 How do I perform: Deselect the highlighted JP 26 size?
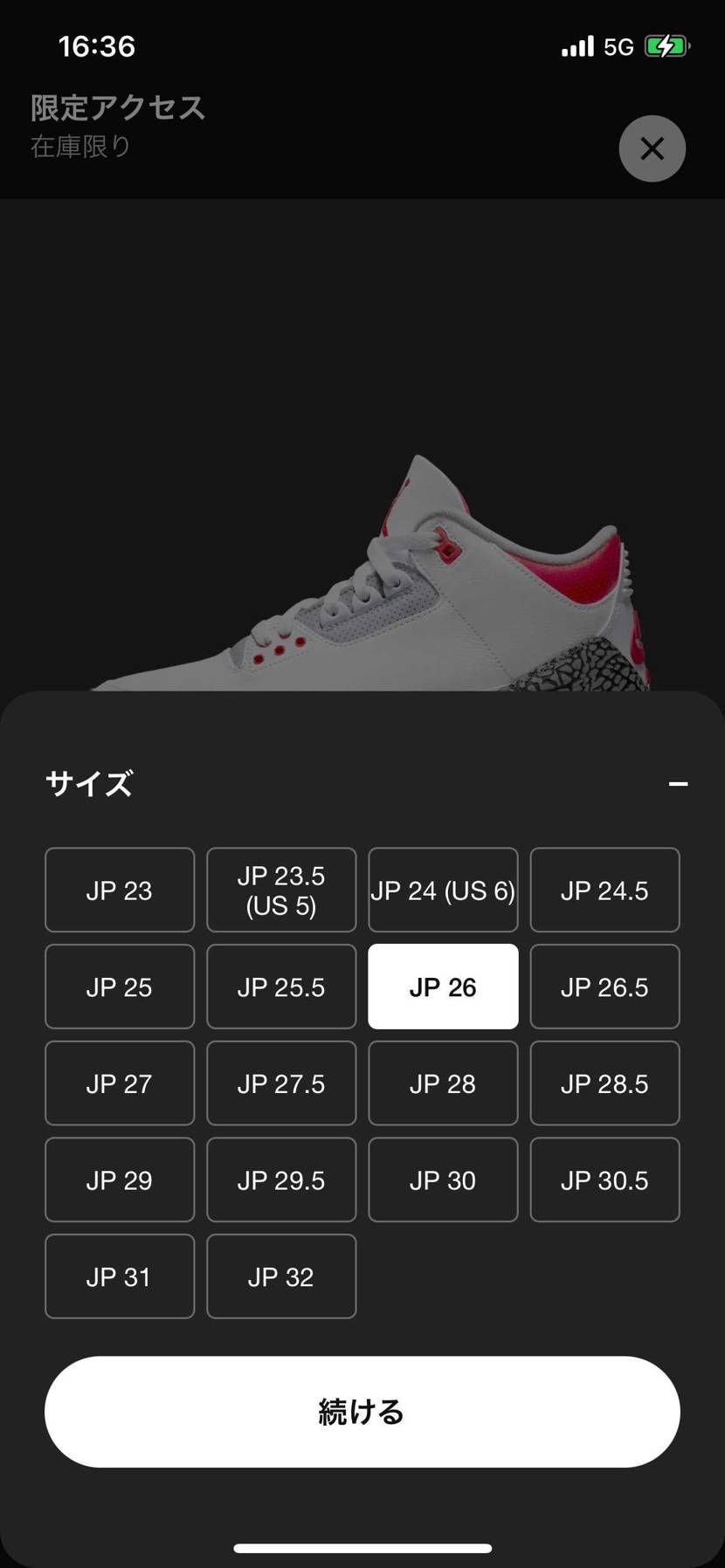click(442, 987)
